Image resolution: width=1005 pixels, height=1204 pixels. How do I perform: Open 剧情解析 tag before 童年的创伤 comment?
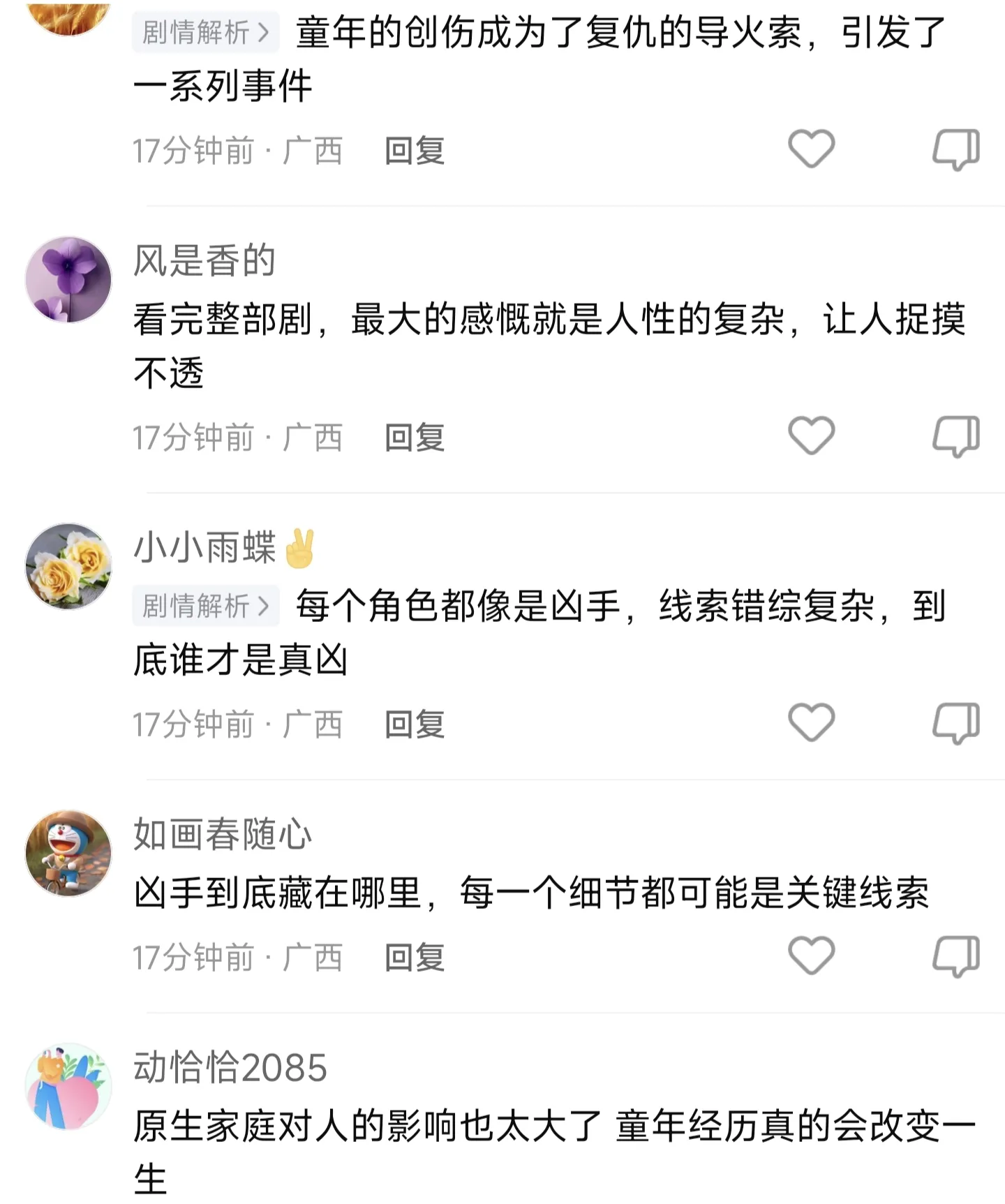click(205, 32)
